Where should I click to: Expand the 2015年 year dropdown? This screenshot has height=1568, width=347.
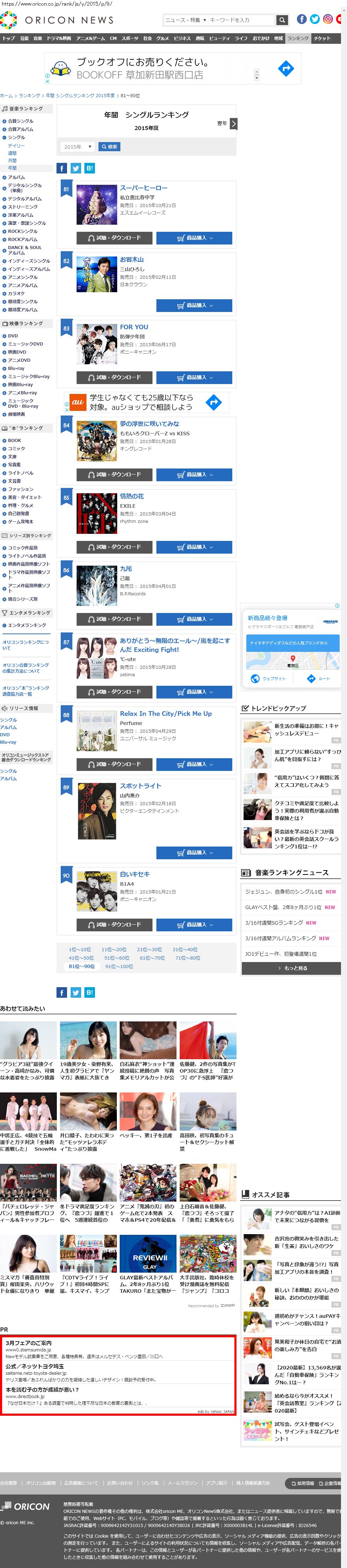77,147
